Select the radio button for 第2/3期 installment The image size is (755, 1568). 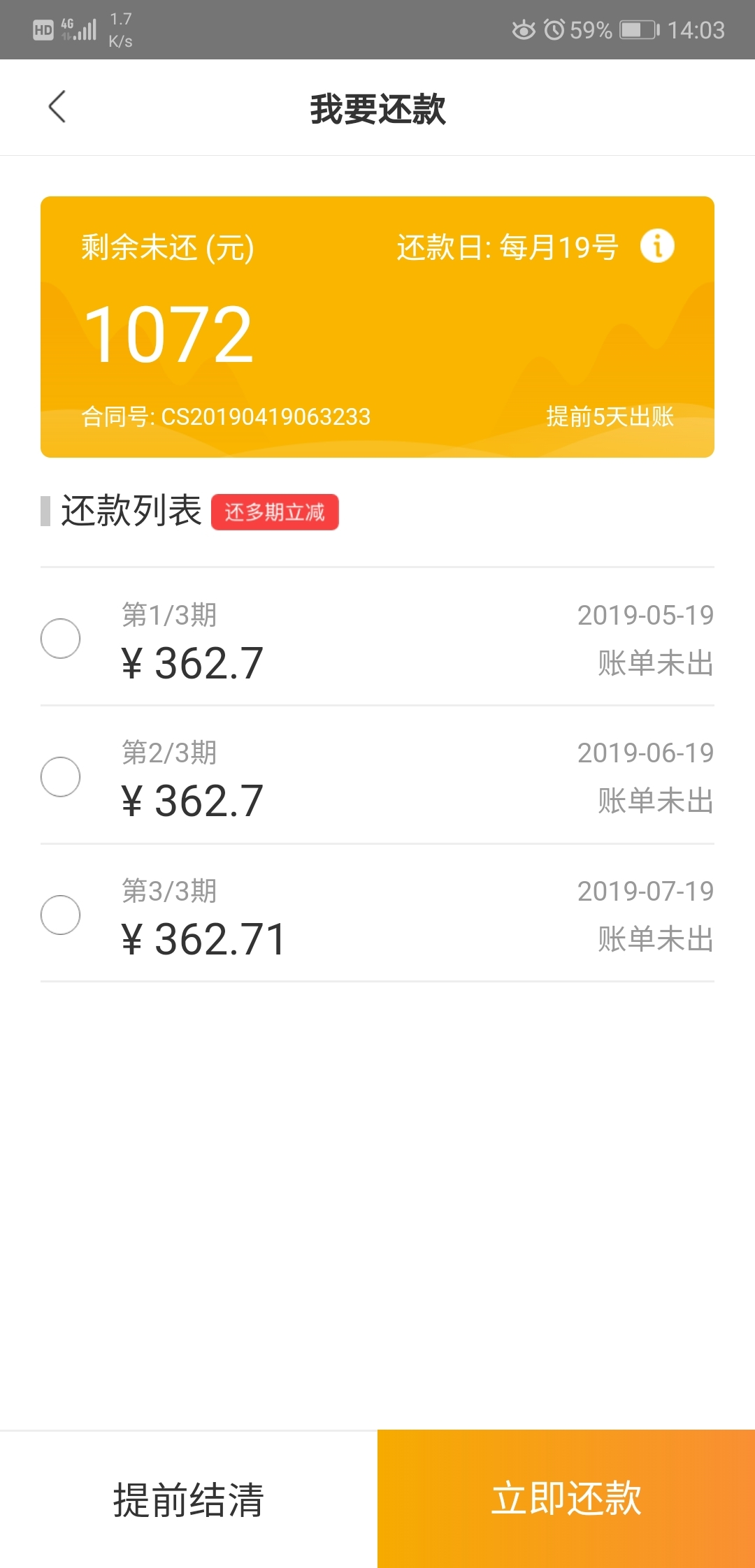tap(59, 776)
